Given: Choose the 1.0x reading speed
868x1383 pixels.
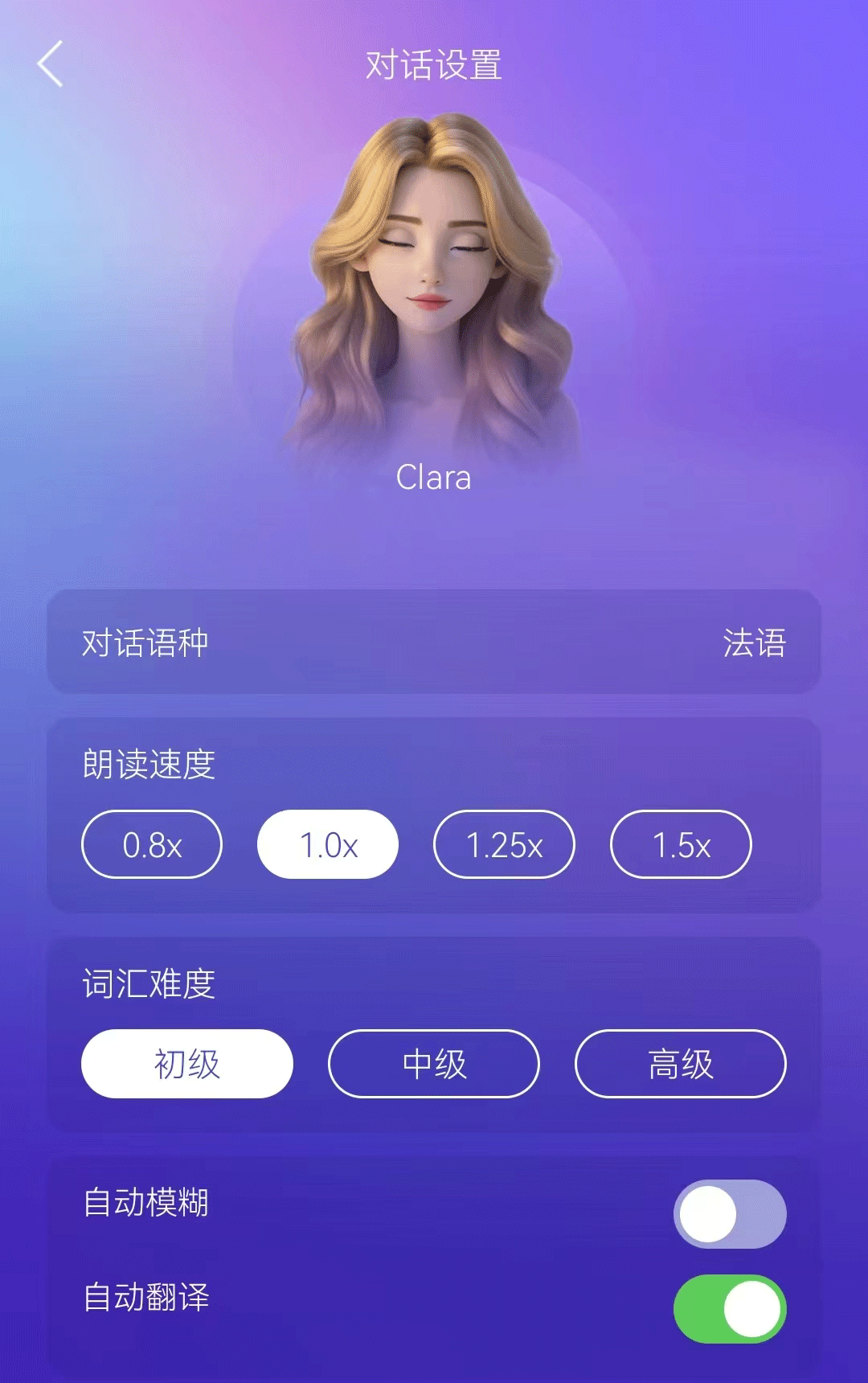Looking at the screenshot, I should [328, 844].
